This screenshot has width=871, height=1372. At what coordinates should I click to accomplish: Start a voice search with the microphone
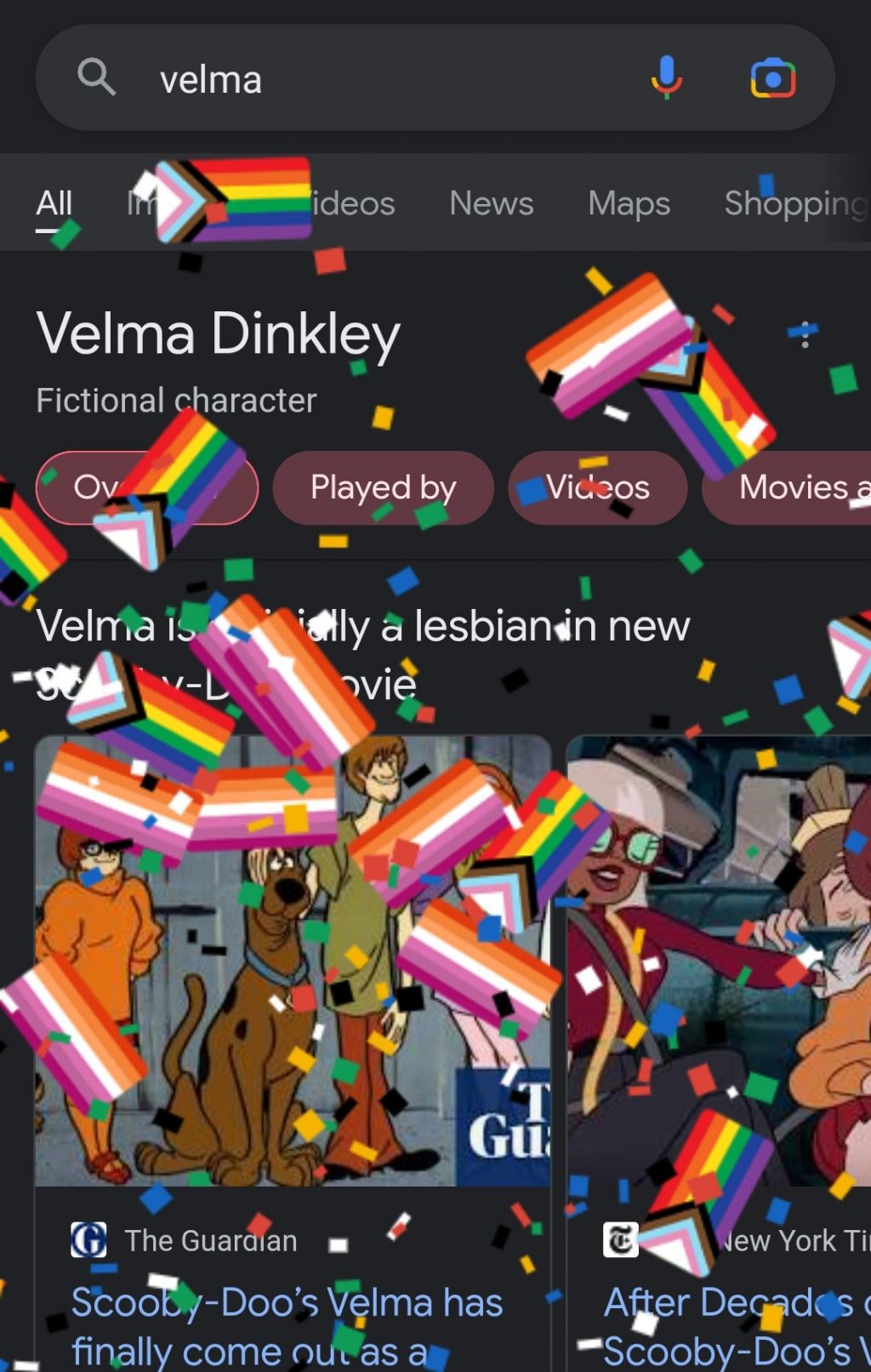click(667, 77)
